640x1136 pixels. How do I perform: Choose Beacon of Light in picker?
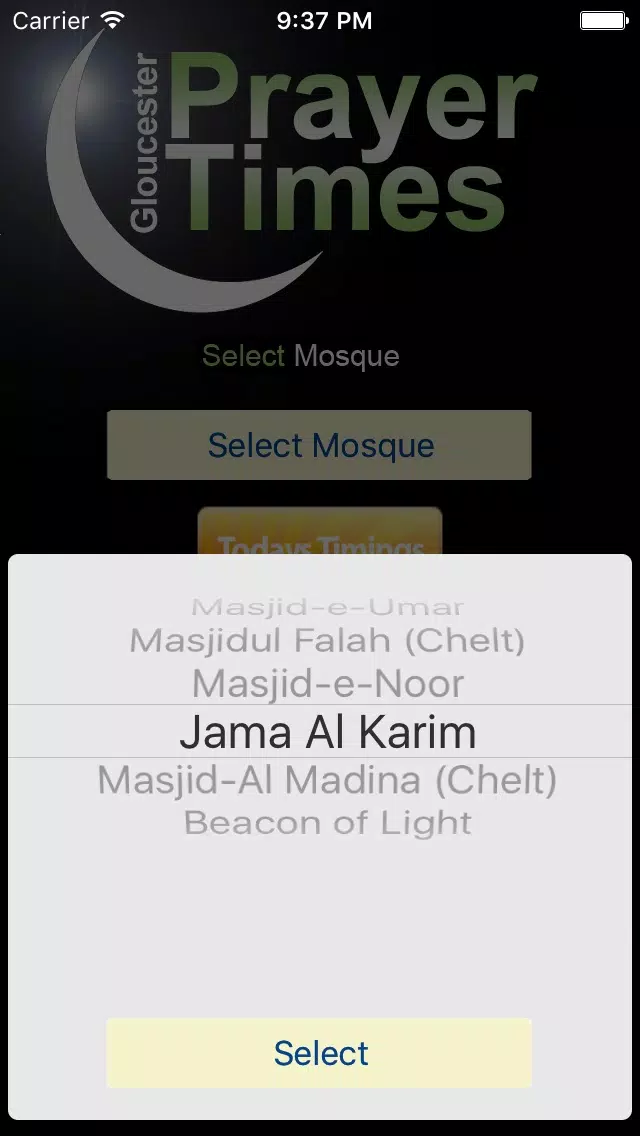click(327, 823)
